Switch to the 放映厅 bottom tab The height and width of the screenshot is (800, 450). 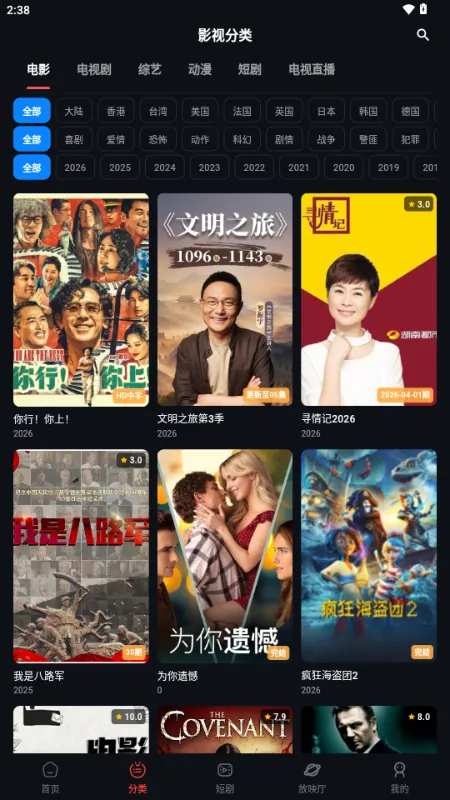click(x=312, y=777)
